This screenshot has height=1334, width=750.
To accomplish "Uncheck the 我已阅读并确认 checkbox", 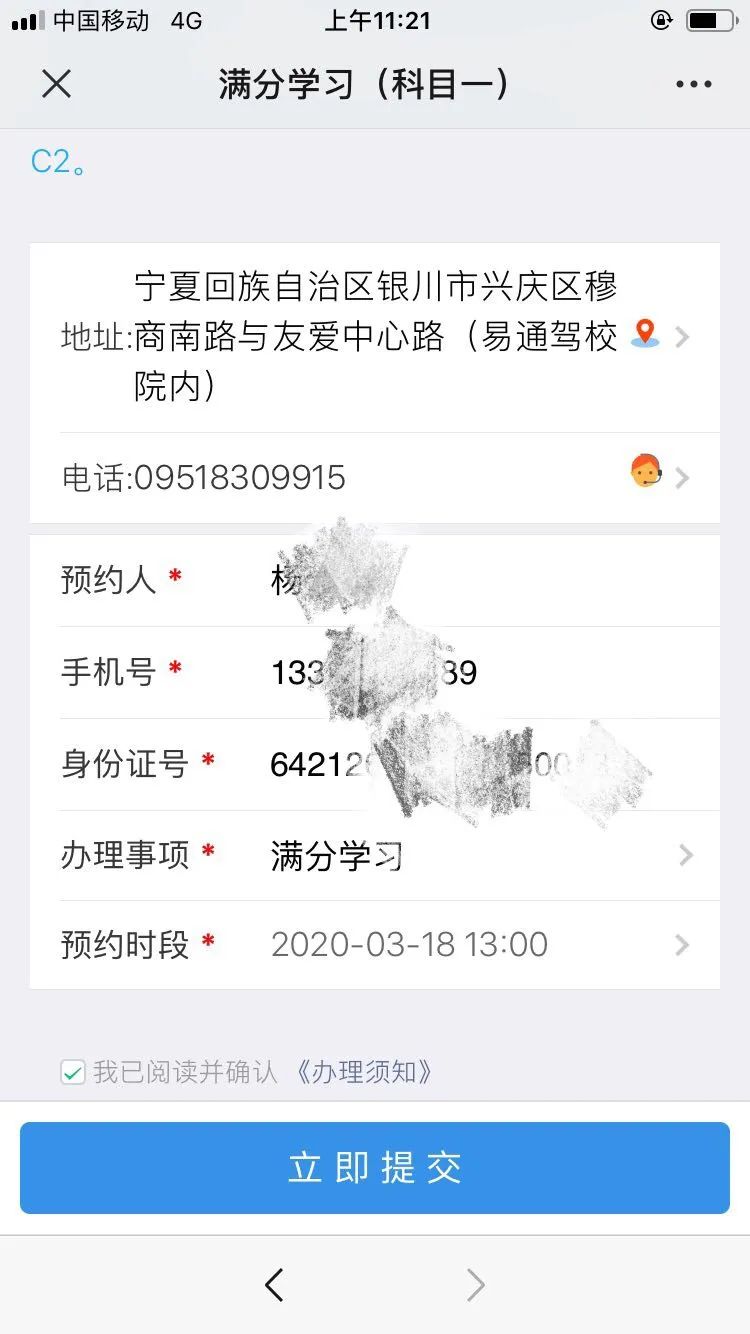I will click(x=73, y=1073).
